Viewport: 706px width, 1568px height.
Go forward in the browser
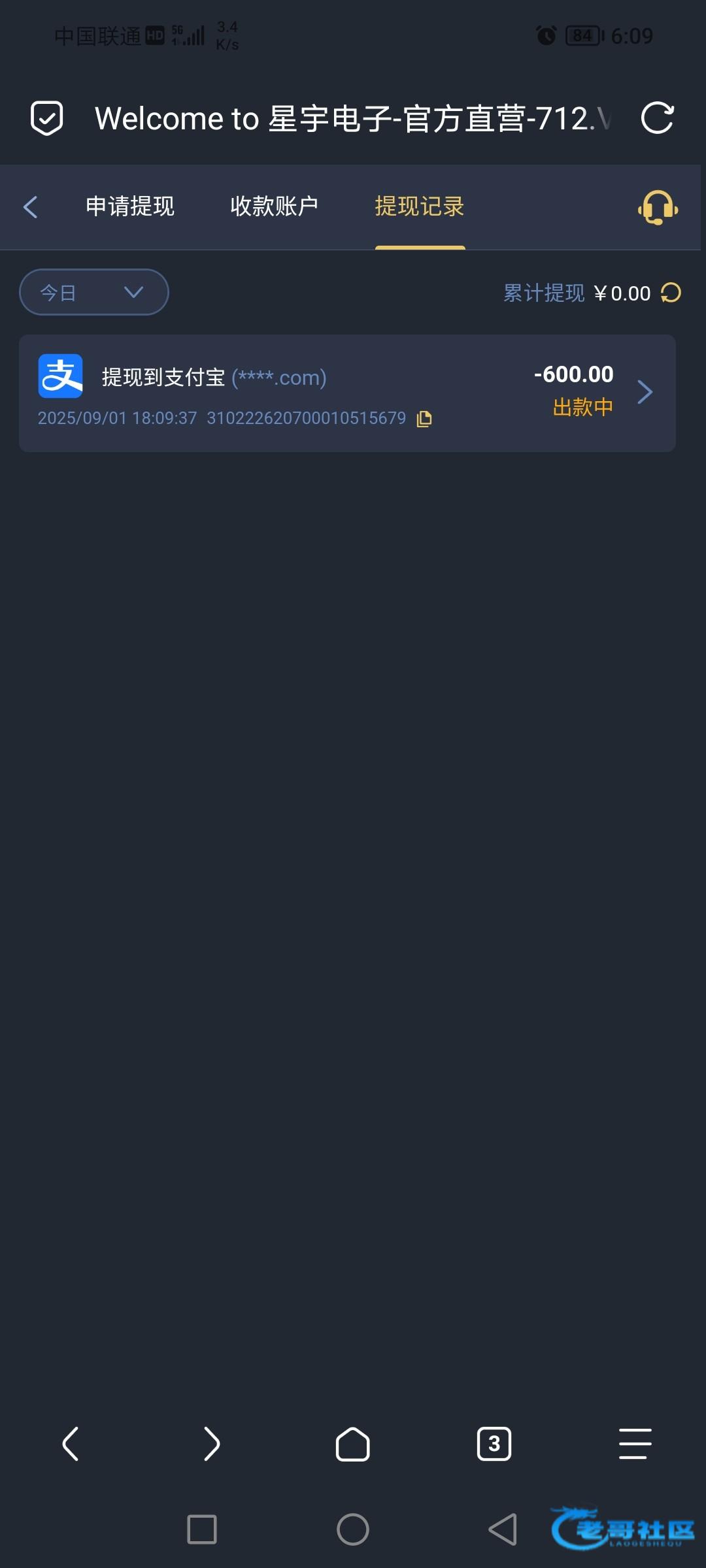(212, 1443)
